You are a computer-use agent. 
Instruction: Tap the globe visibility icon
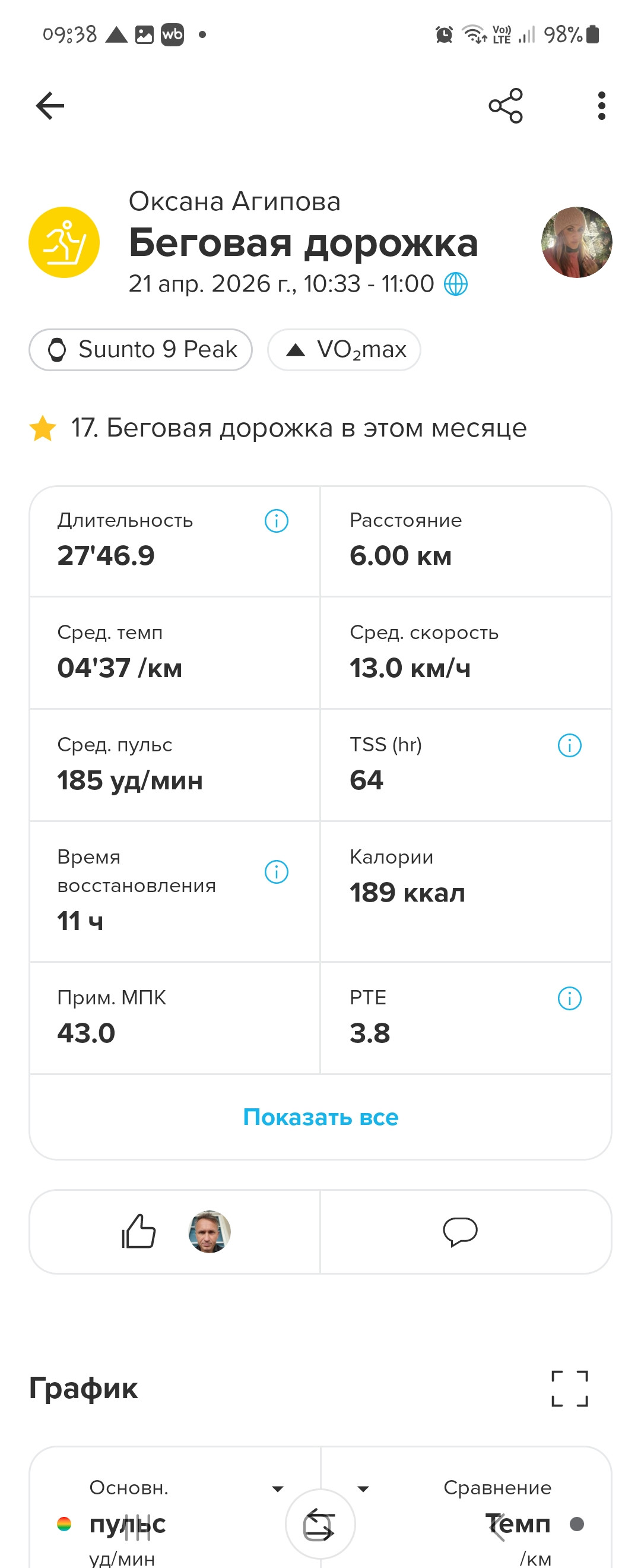(455, 284)
